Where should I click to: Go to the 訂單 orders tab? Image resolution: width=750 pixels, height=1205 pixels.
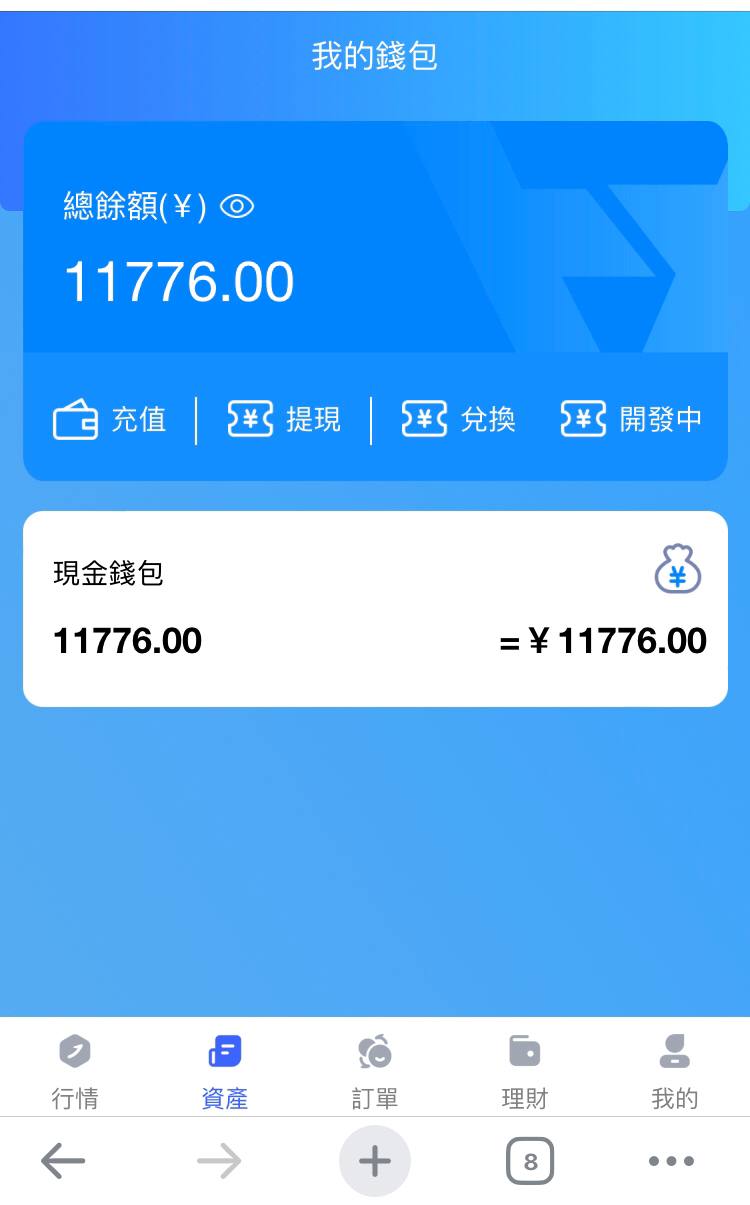(375, 1072)
